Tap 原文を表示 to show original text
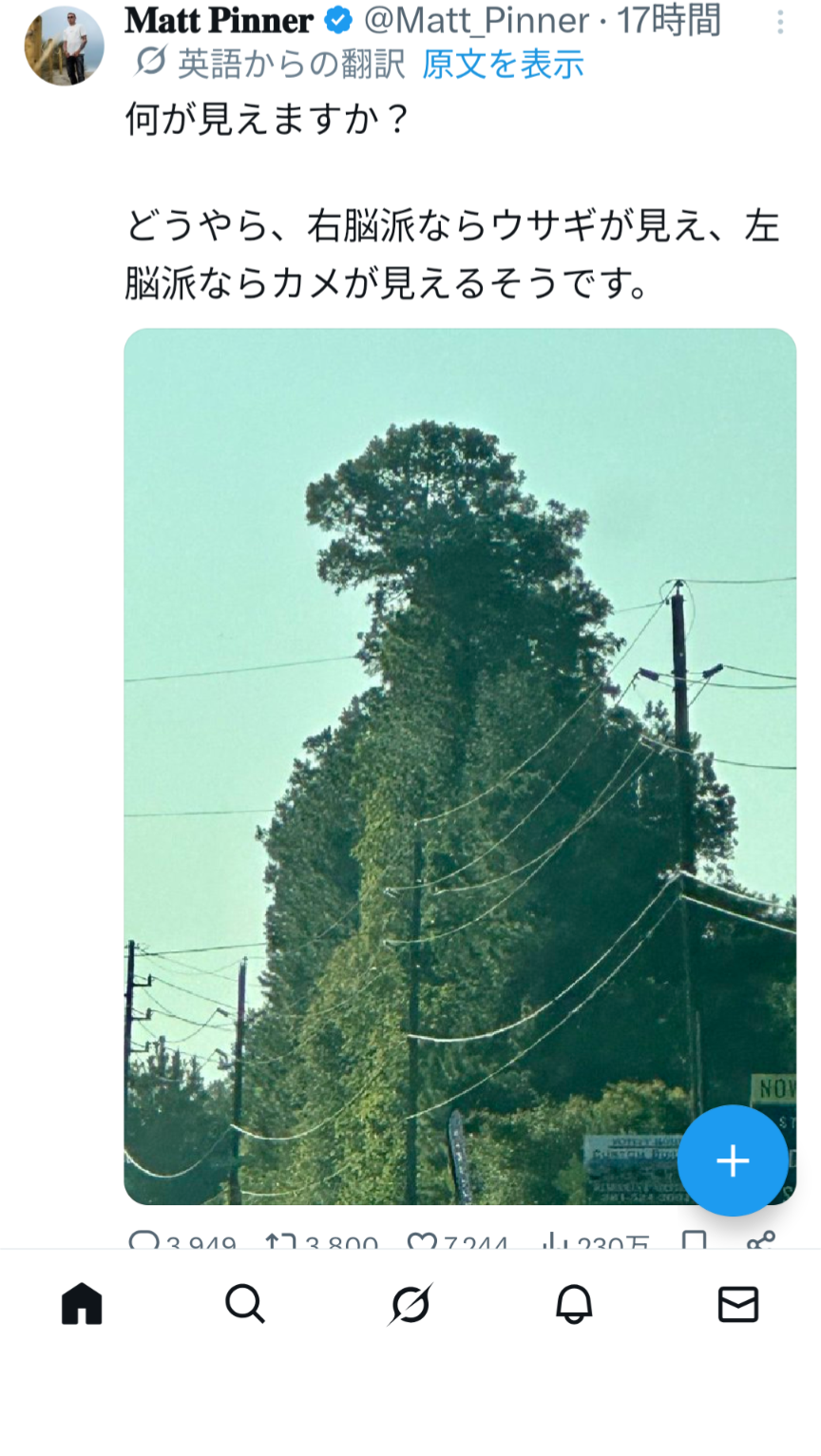821x1456 pixels. click(503, 65)
